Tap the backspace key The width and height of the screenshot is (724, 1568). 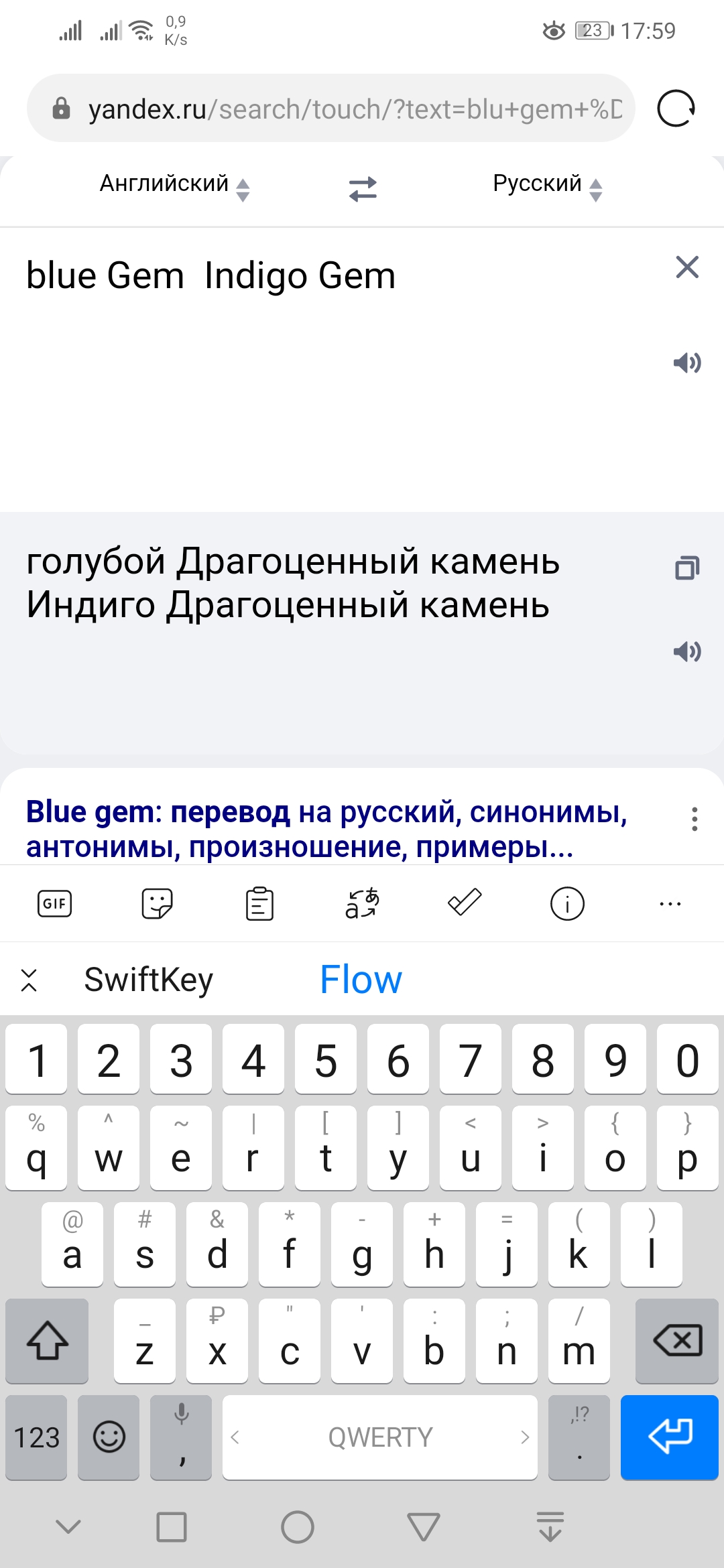[x=677, y=1341]
